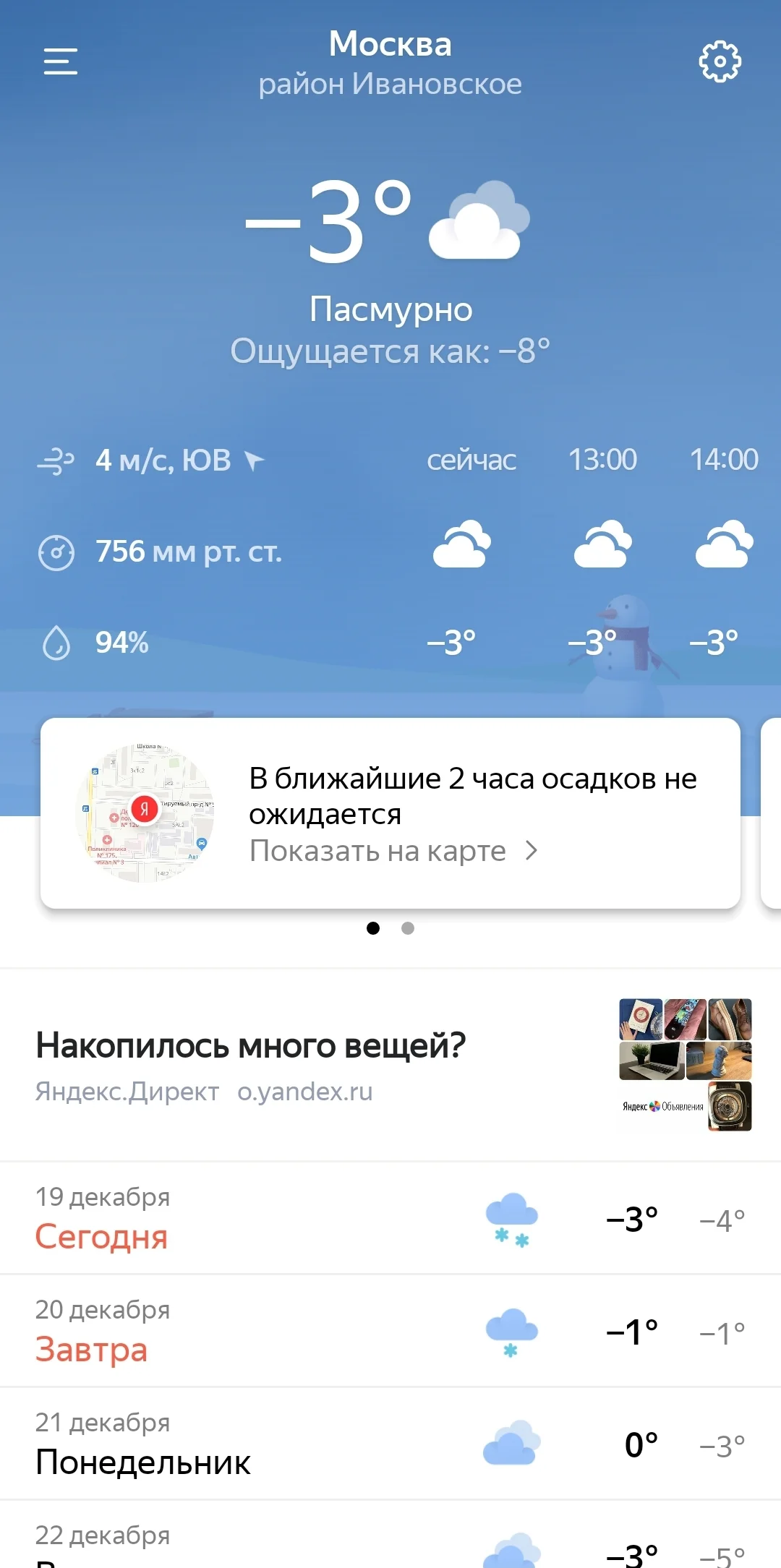781x1568 pixels.
Task: Tap the snow cloud icon for today's forecast
Action: 511,1219
